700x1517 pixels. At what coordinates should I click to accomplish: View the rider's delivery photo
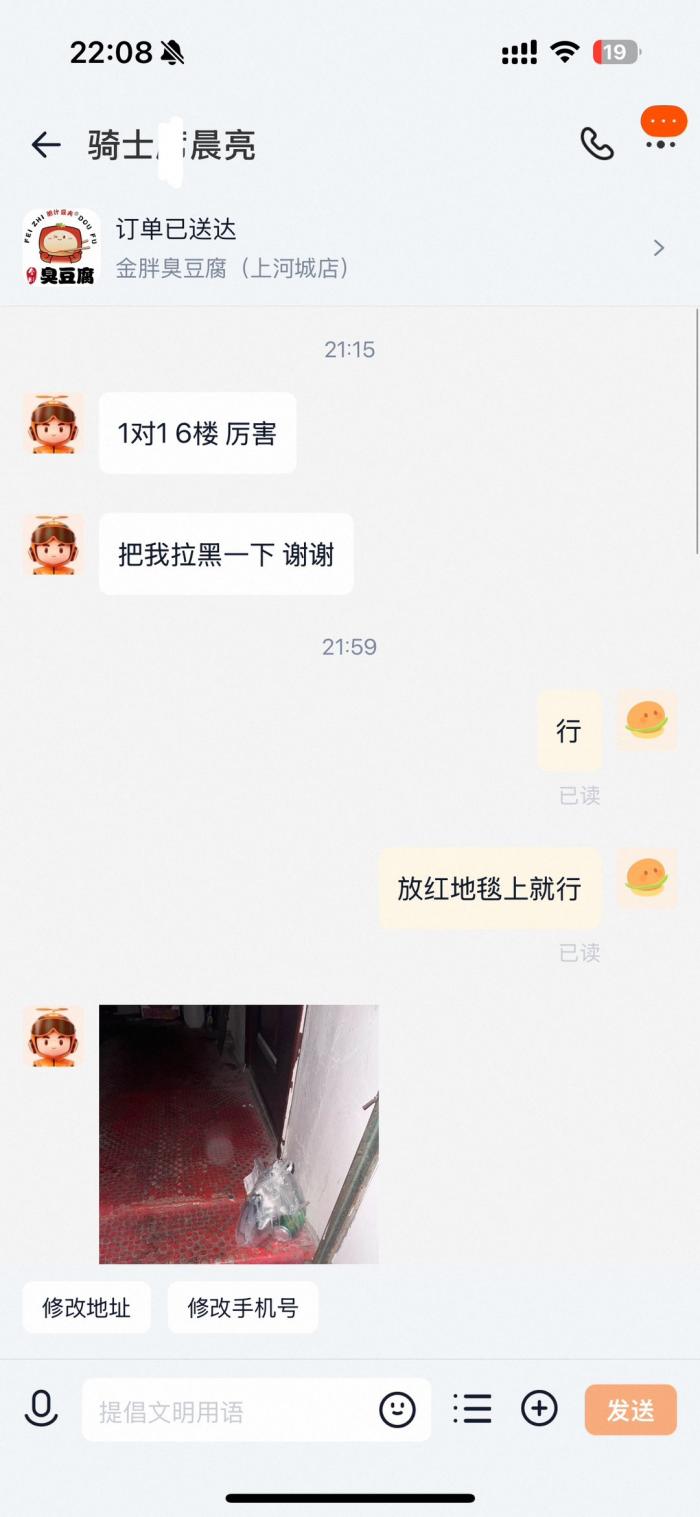238,1133
